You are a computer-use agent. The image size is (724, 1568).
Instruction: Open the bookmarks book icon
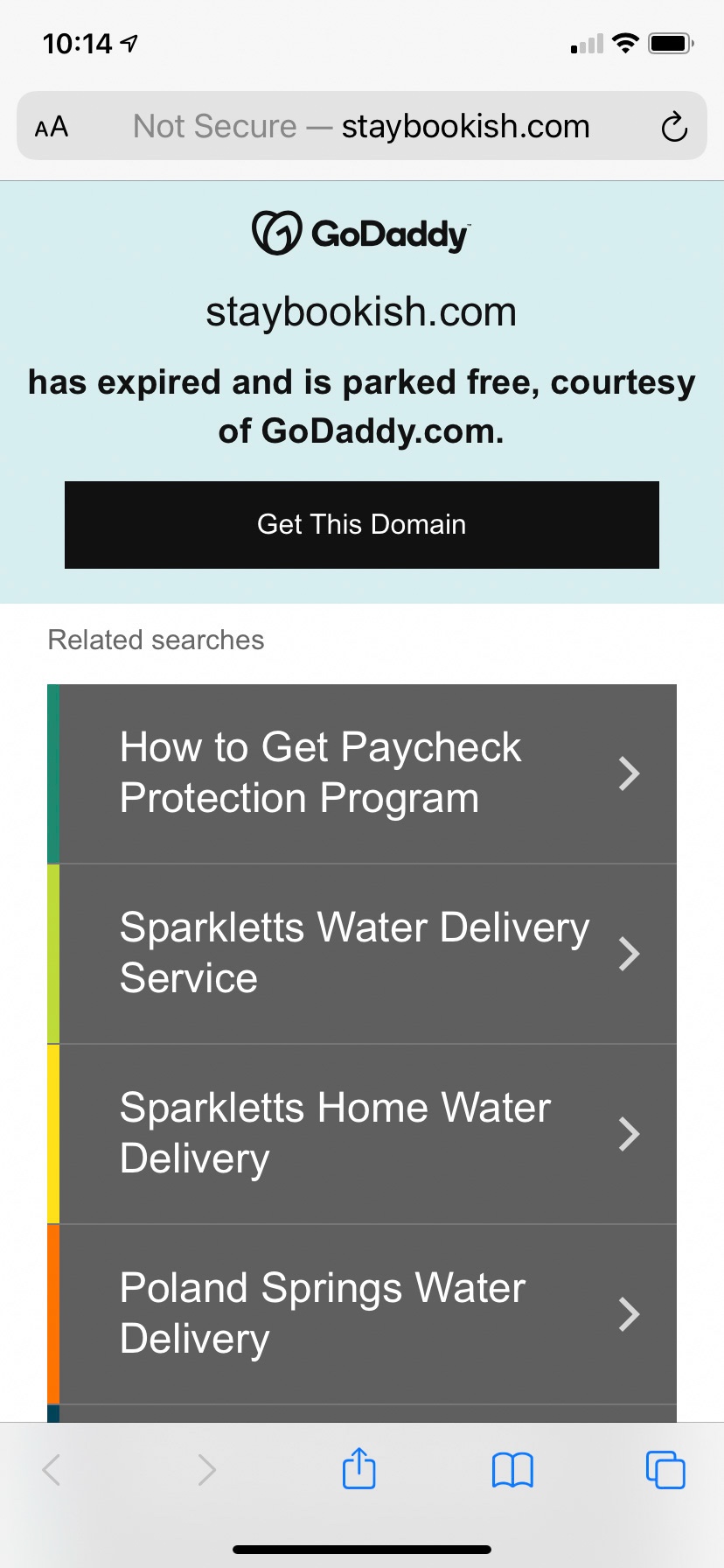coord(512,1470)
